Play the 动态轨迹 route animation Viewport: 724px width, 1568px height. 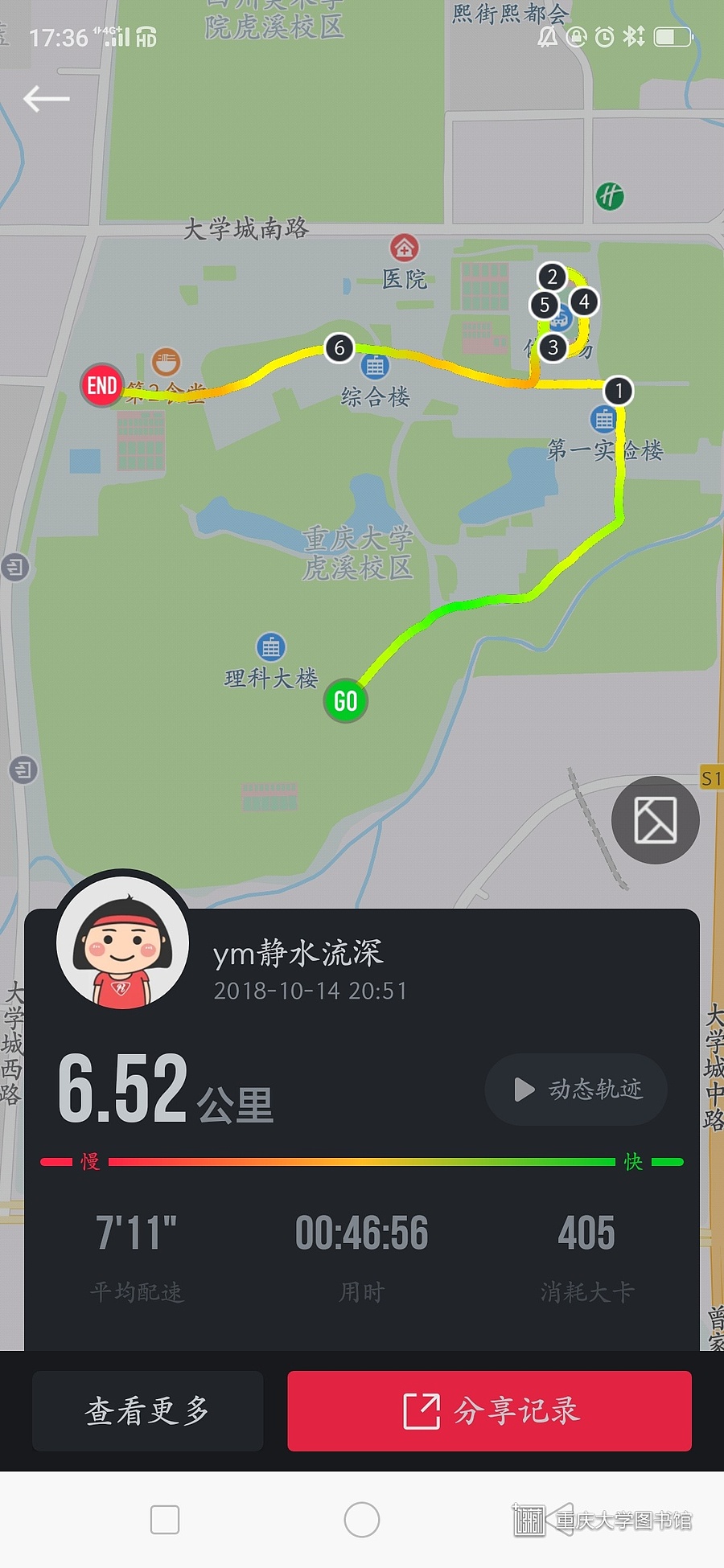tap(576, 1090)
